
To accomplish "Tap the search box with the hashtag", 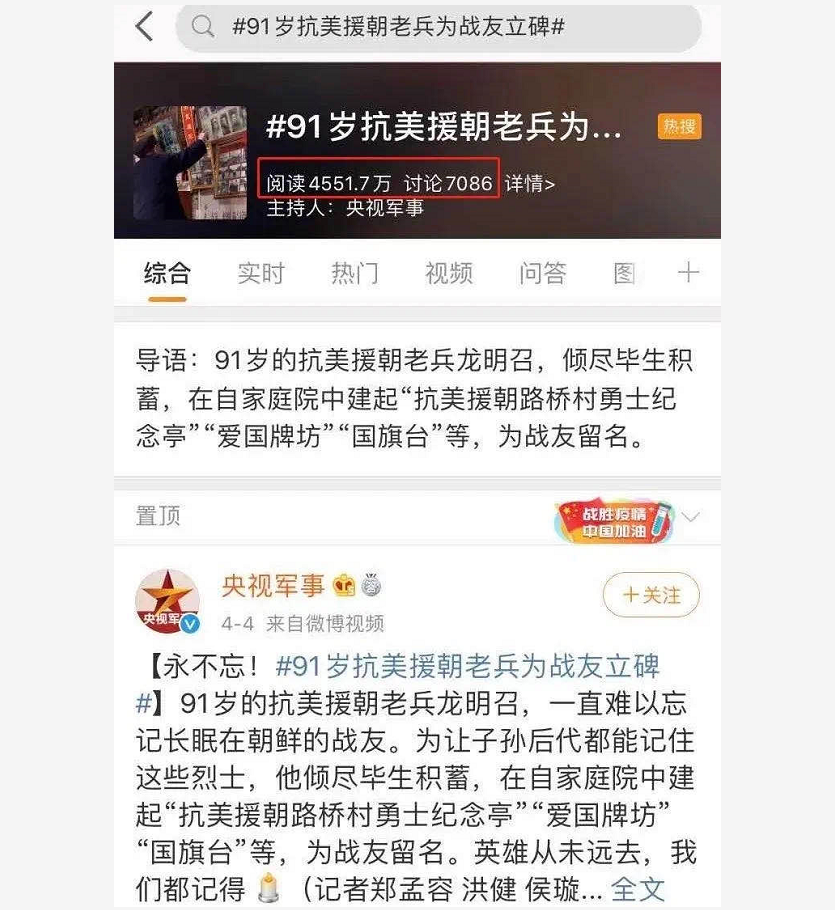I will [440, 27].
